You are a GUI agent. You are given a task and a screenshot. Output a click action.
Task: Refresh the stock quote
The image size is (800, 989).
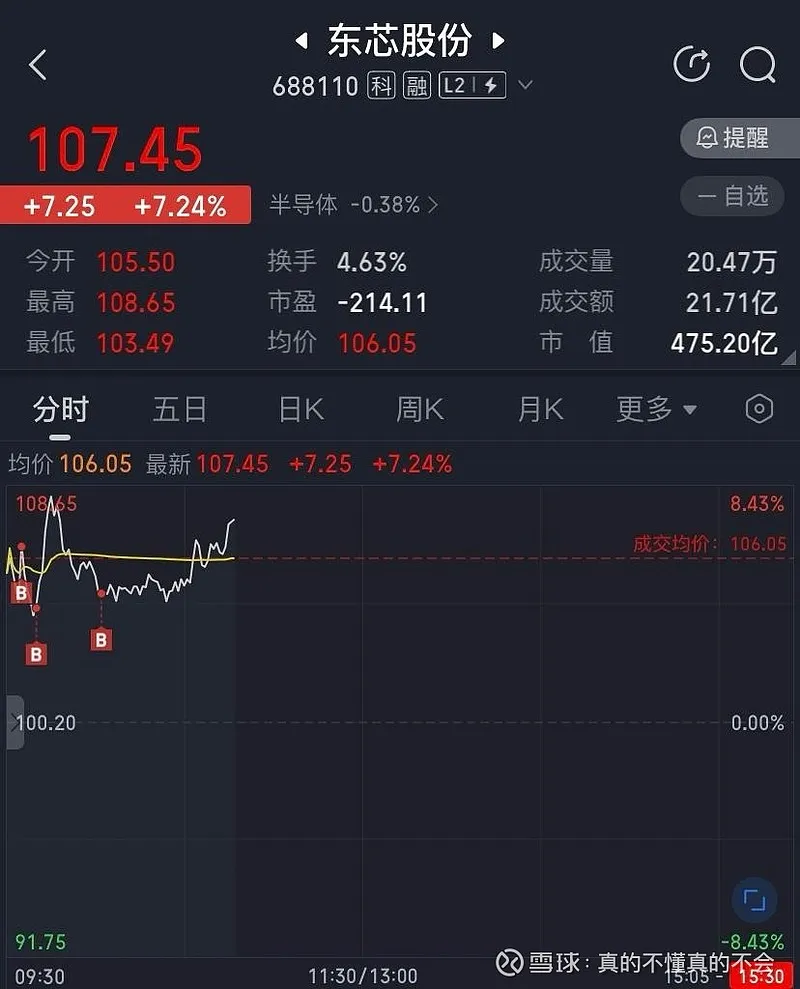(x=691, y=65)
